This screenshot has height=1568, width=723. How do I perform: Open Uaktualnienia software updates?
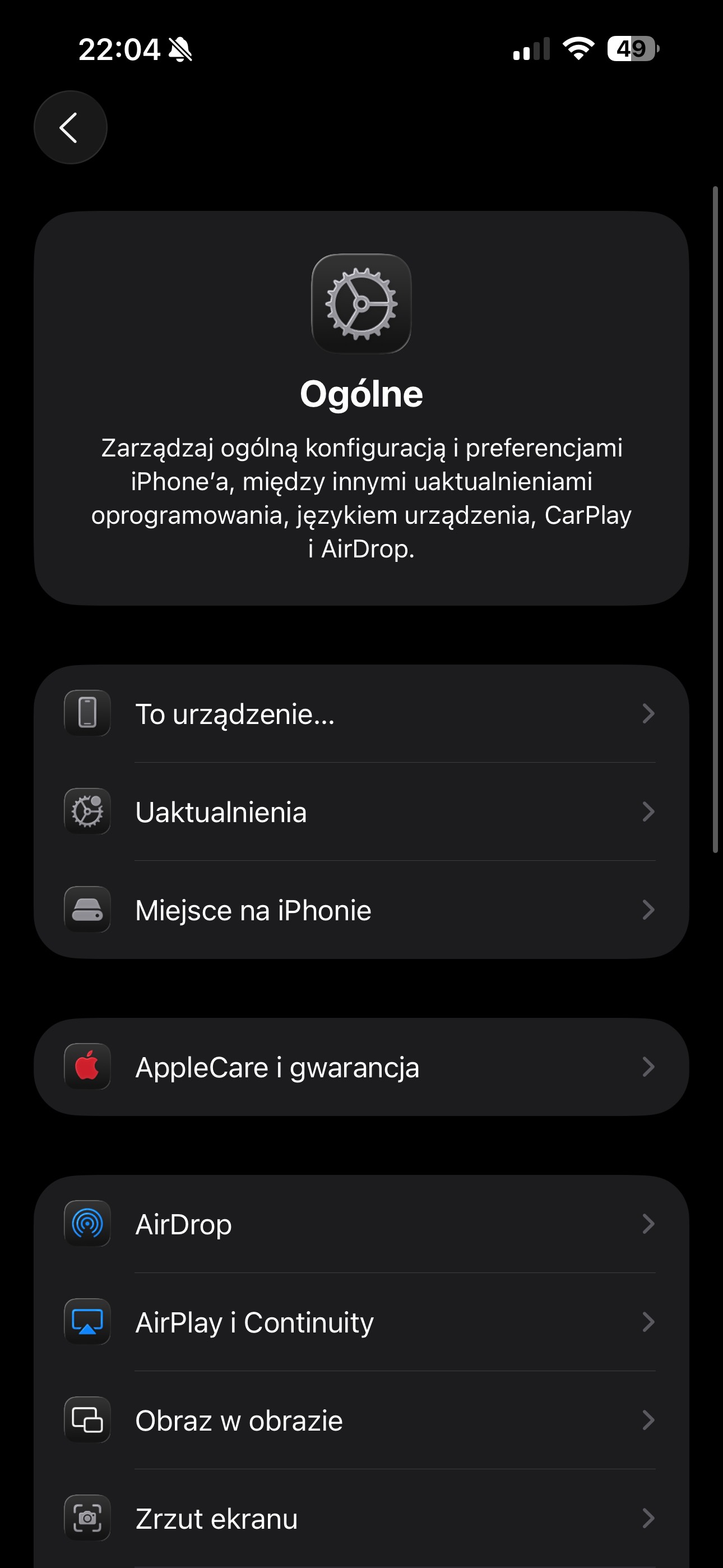tap(360, 811)
